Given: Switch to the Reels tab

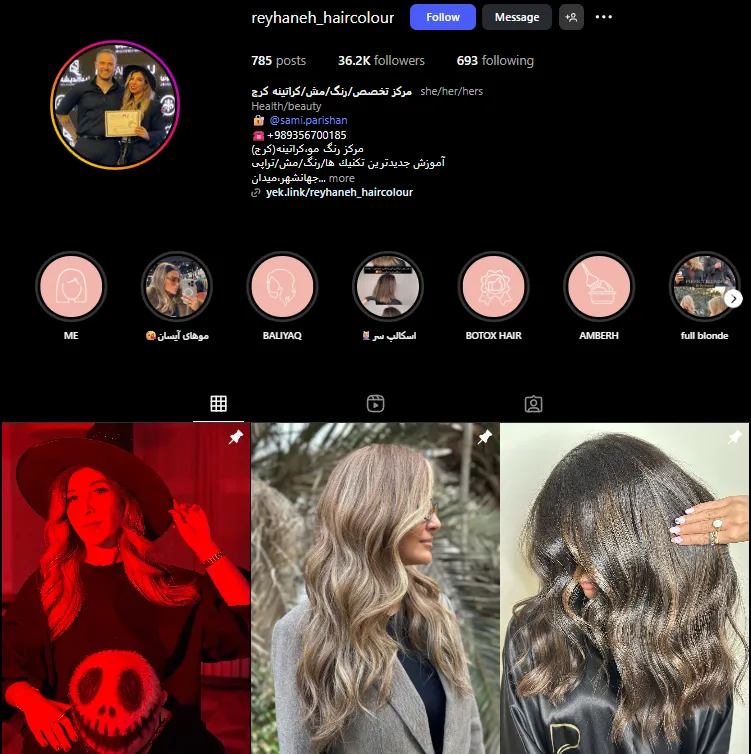Looking at the screenshot, I should [x=375, y=404].
